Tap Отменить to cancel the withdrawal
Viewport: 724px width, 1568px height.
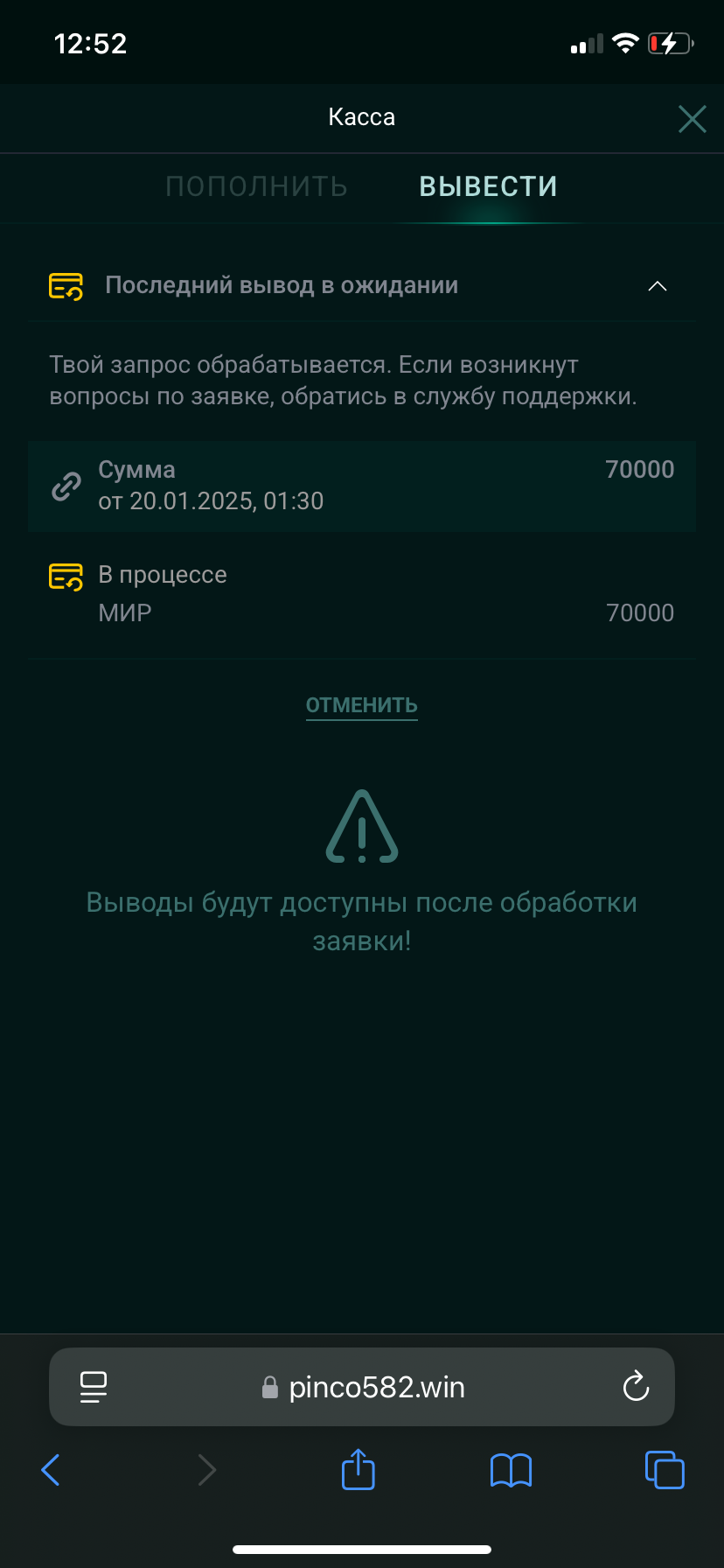coord(361,705)
